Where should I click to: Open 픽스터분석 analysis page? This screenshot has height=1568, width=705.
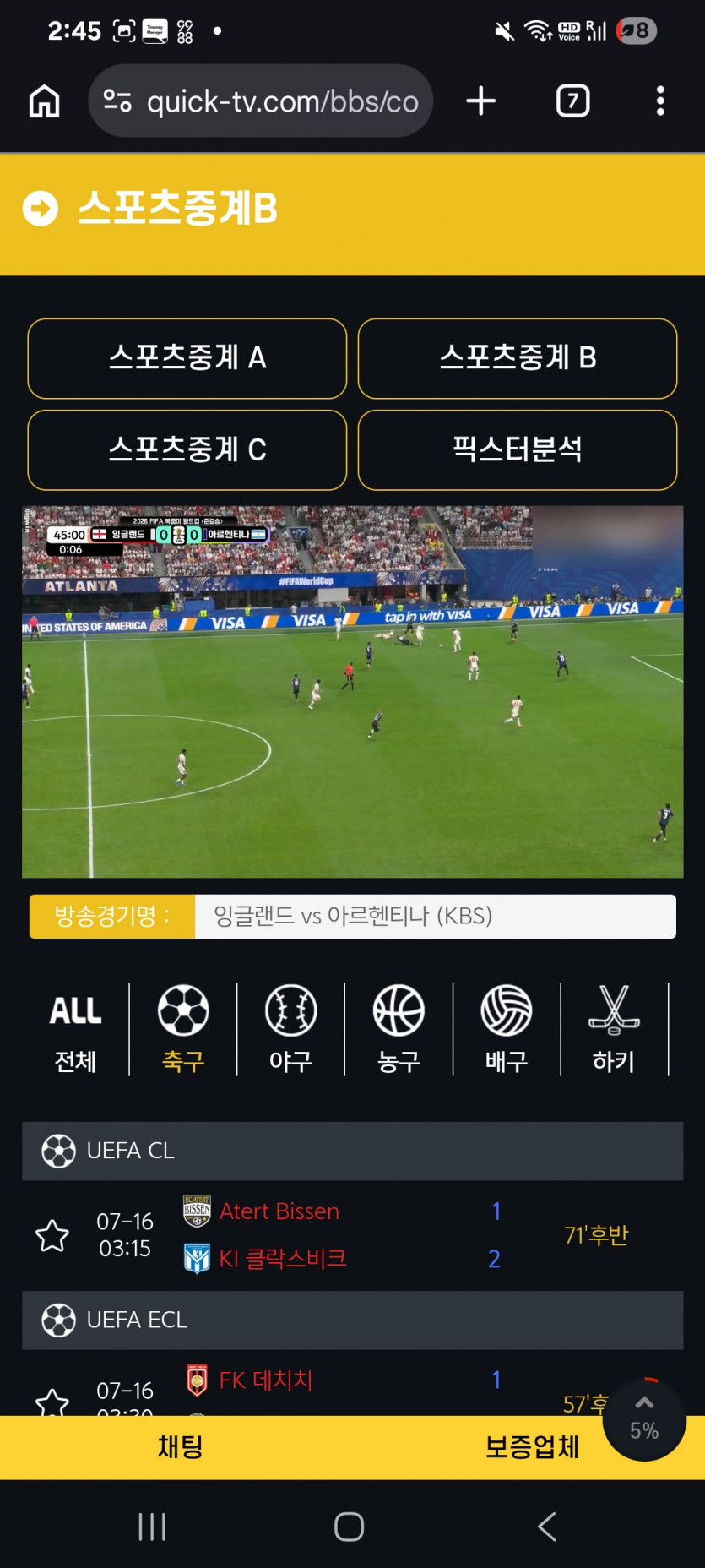pos(518,450)
